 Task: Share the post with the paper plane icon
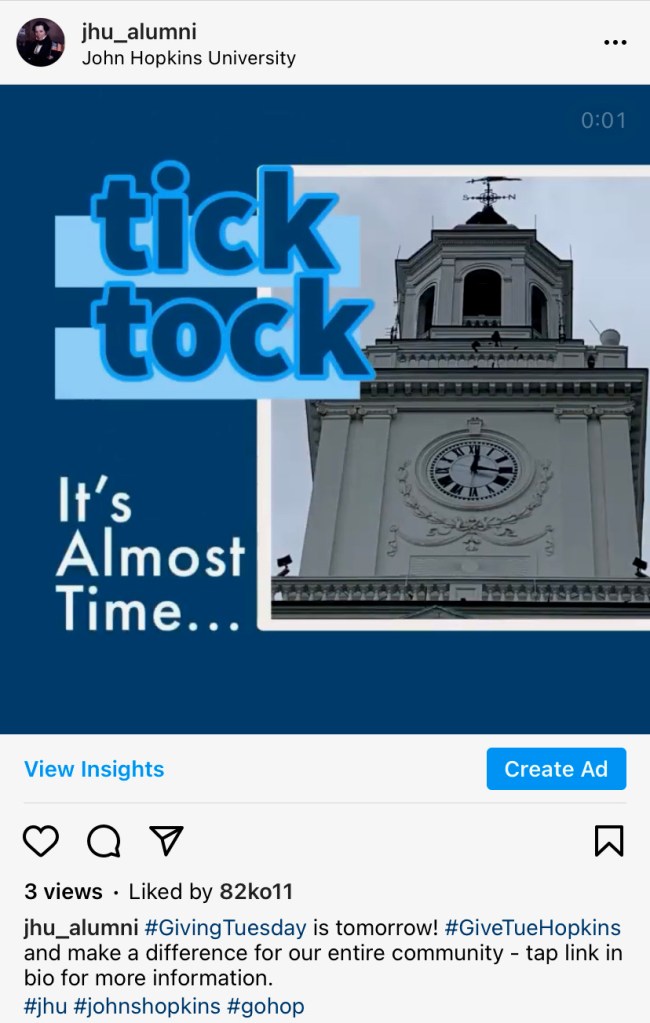(x=166, y=841)
